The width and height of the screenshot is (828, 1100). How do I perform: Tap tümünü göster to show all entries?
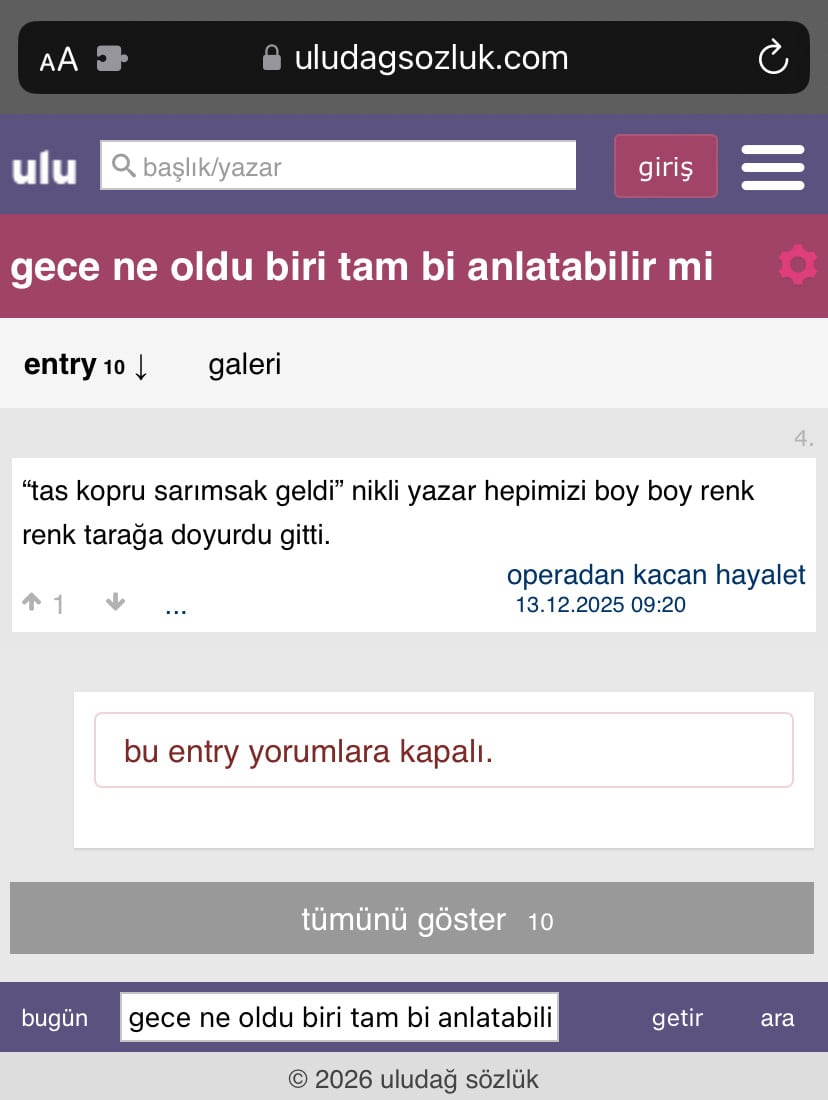pos(412,918)
